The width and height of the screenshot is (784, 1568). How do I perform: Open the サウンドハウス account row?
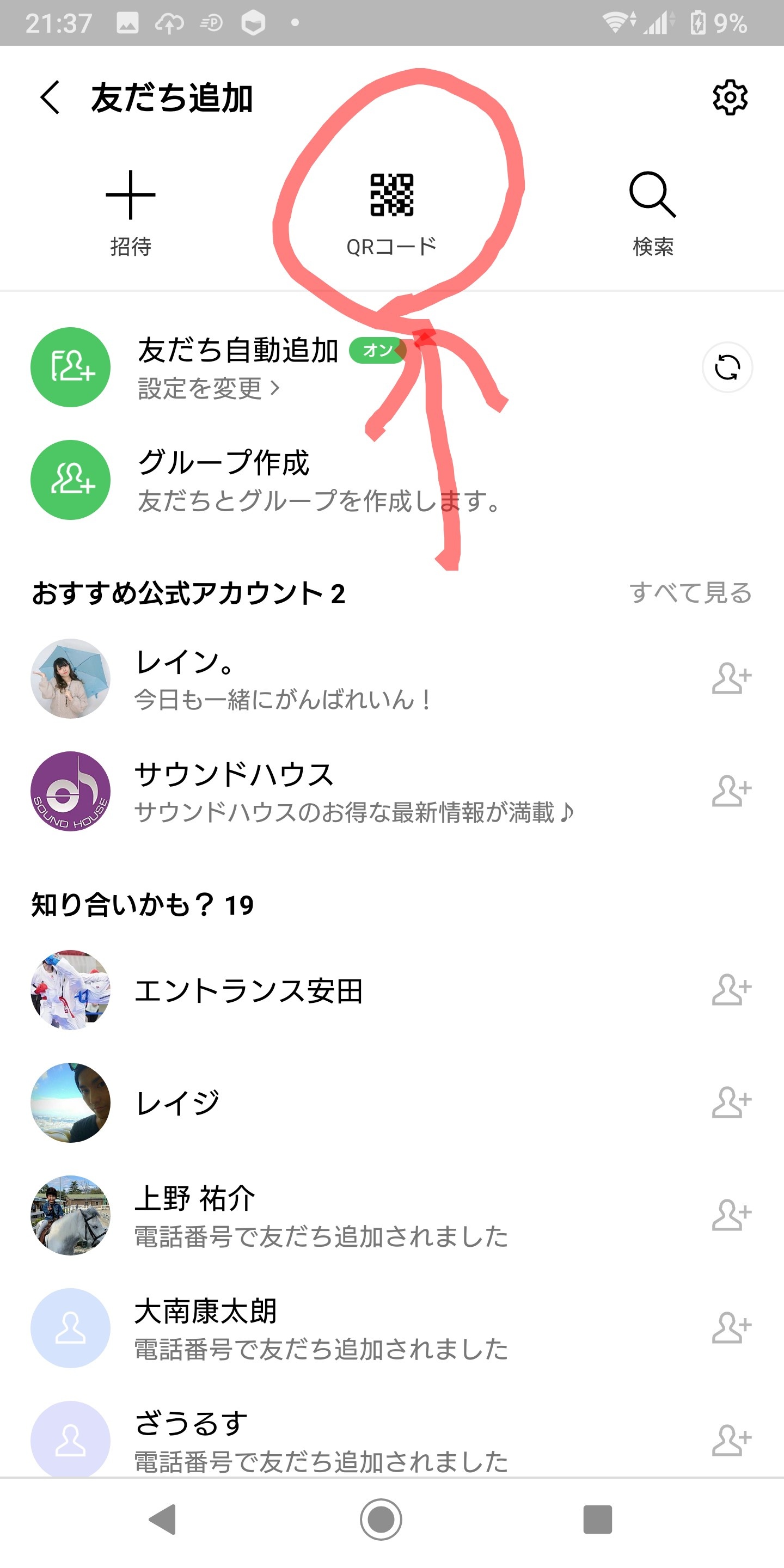[x=353, y=791]
